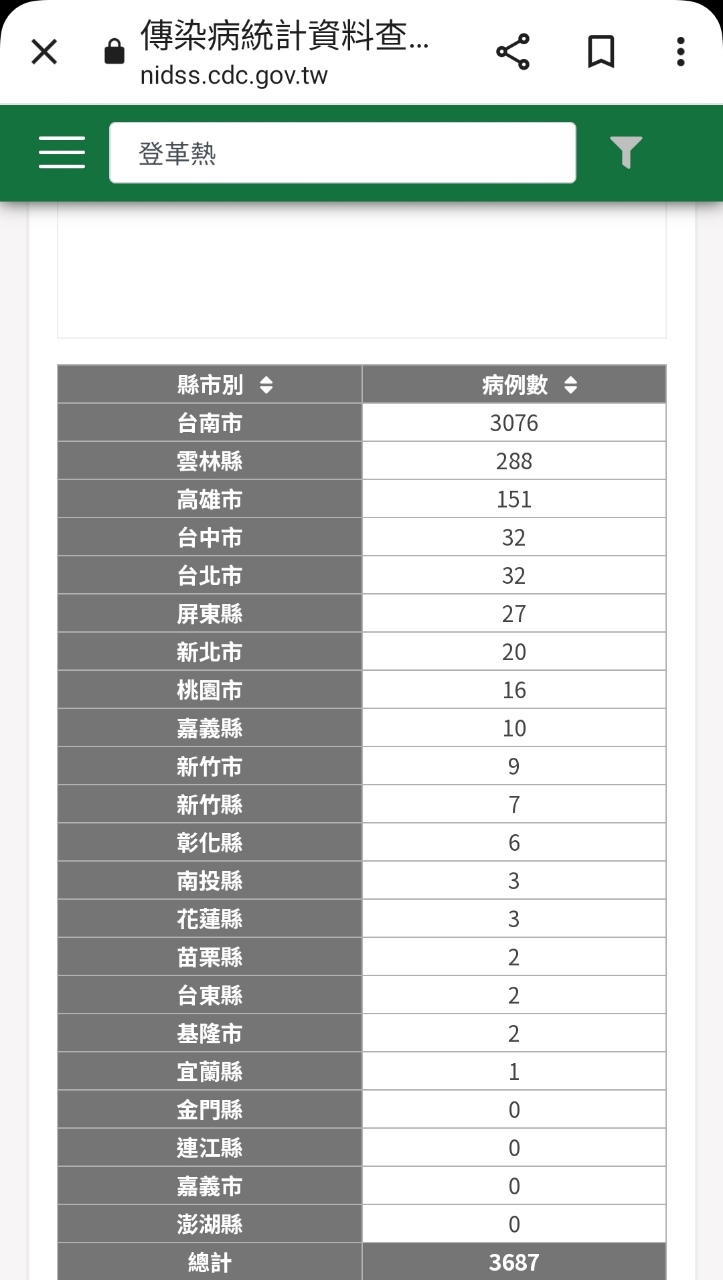Bookmark this page

[x=600, y=52]
